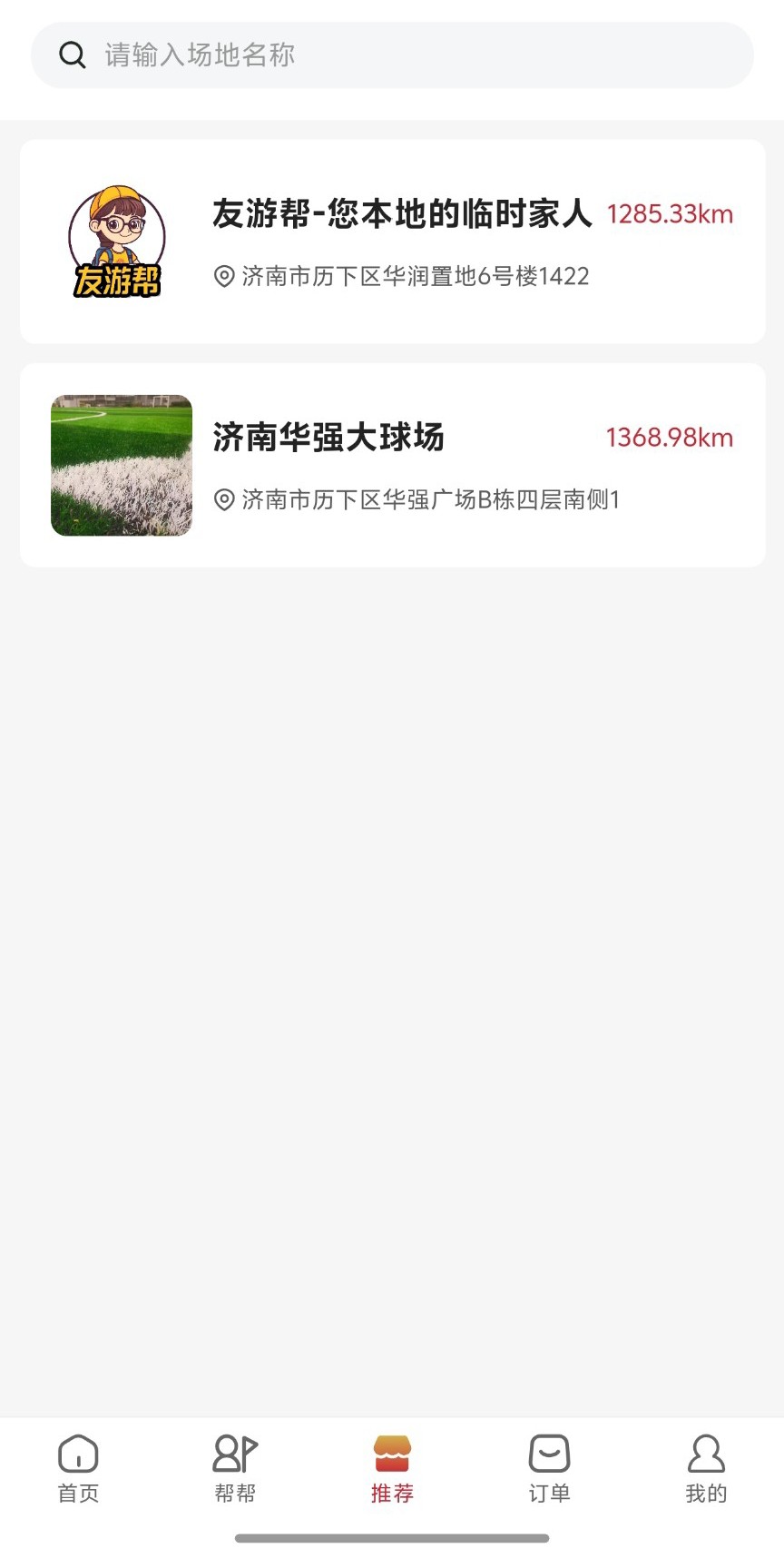The image size is (784, 1558).
Task: Go to the 帮帮 tab
Action: tap(235, 1468)
